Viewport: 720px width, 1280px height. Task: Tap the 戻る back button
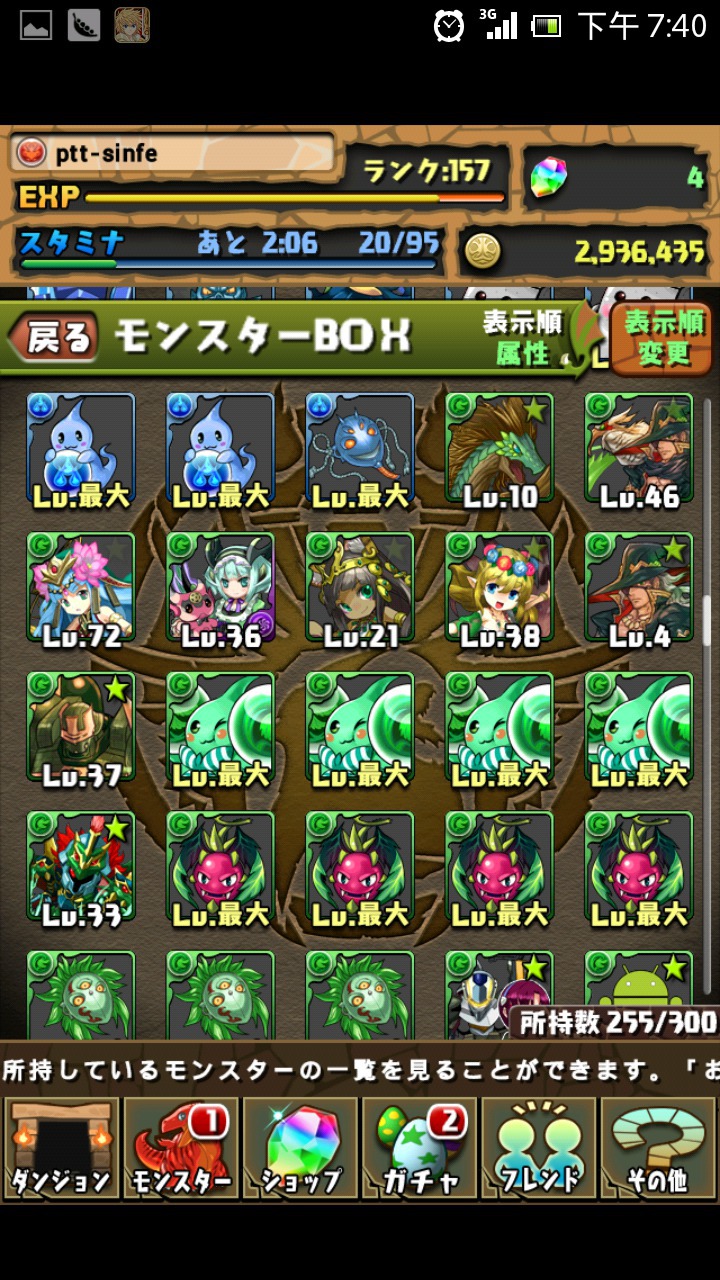[55, 338]
